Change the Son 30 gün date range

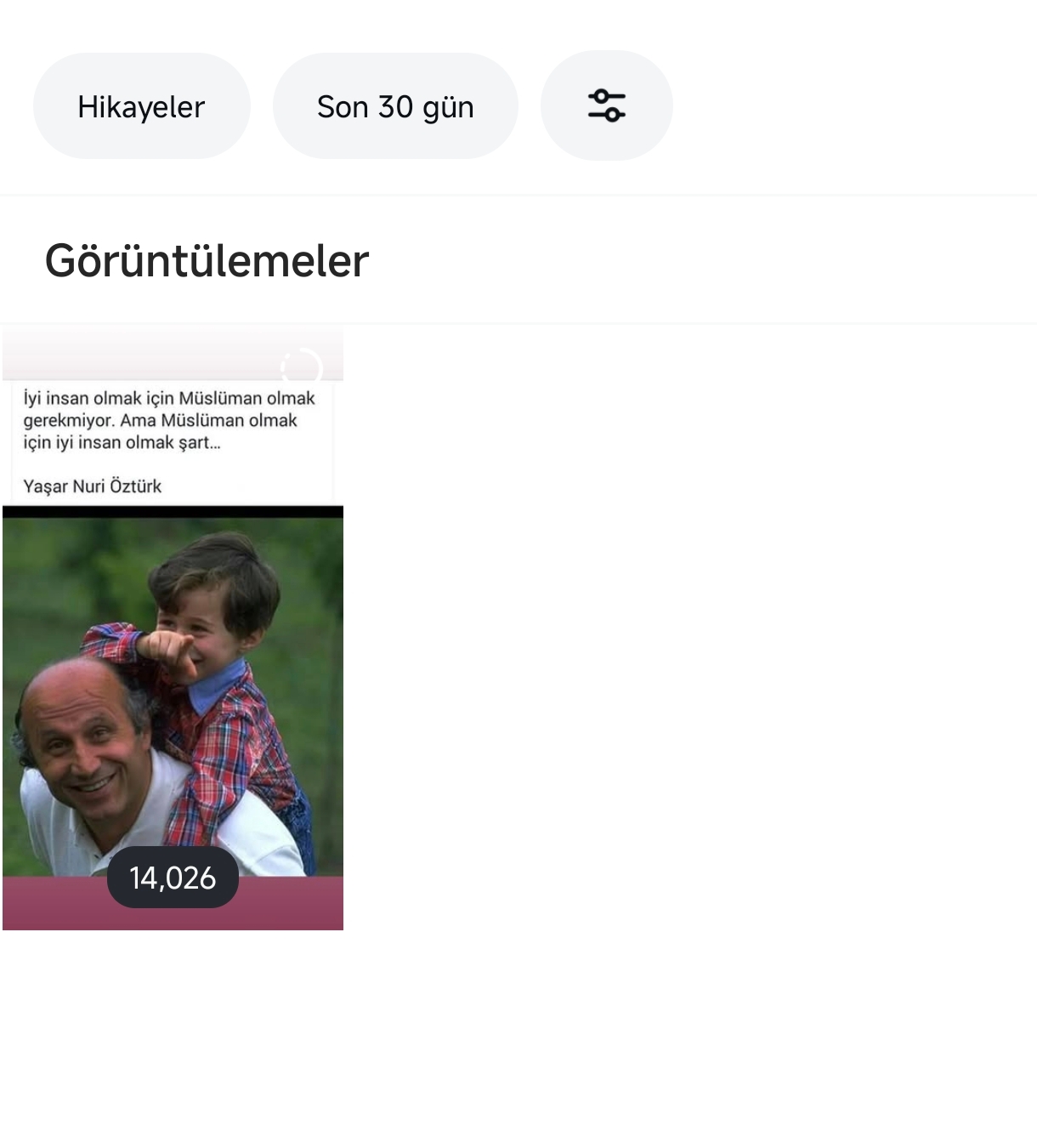[395, 106]
